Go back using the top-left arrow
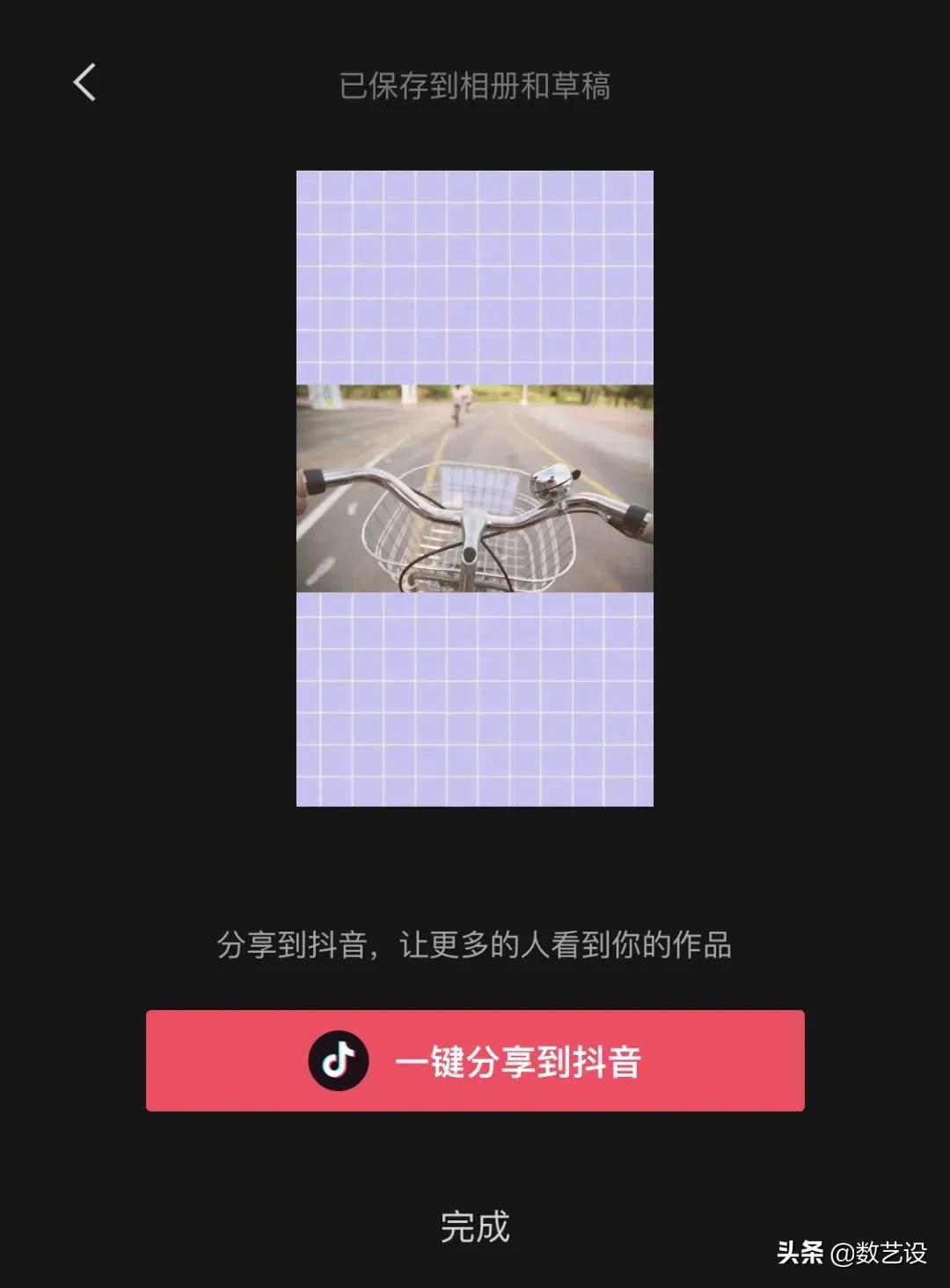Viewport: 950px width, 1288px height. 84,84
